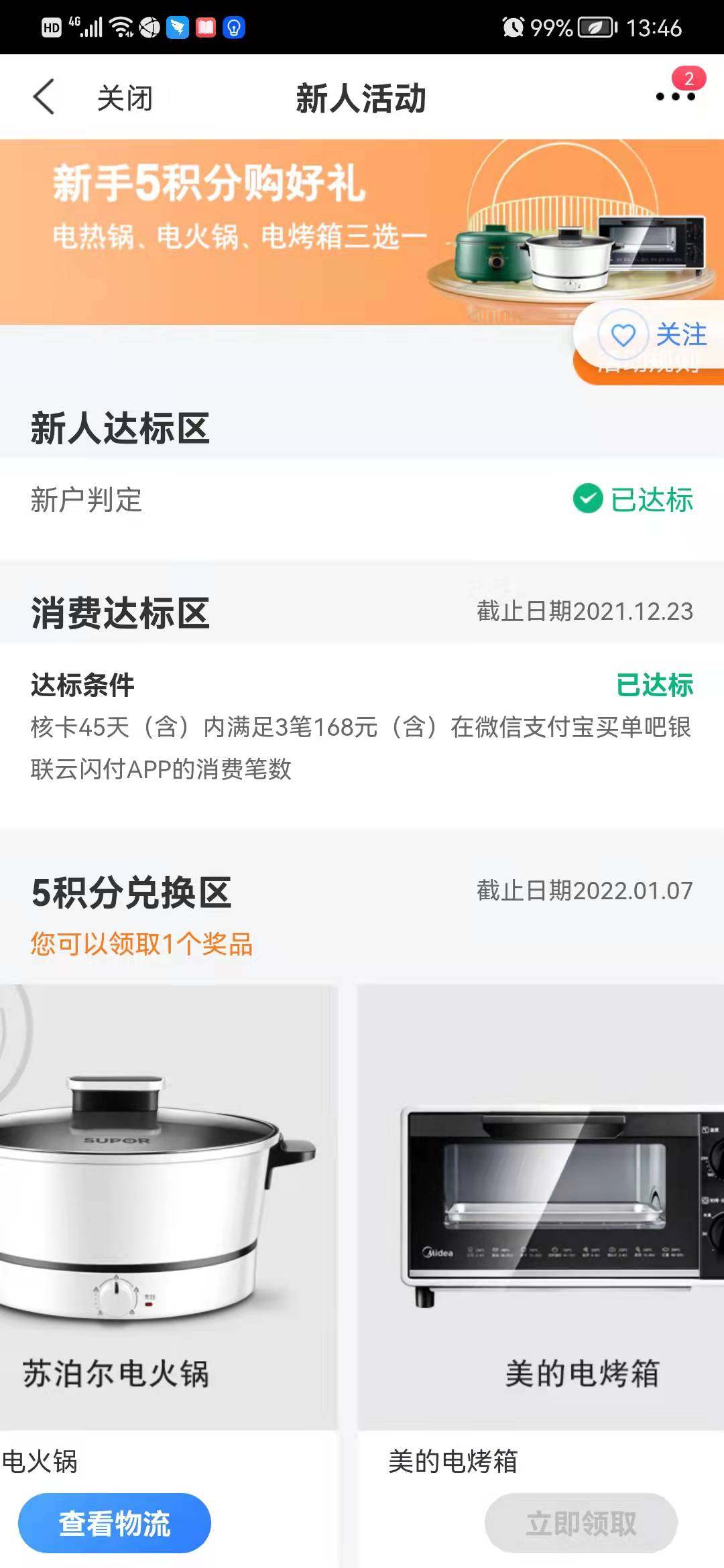Open the 新手5积分购好礼 banner
Screen dimensions: 724x1568
pos(362,232)
